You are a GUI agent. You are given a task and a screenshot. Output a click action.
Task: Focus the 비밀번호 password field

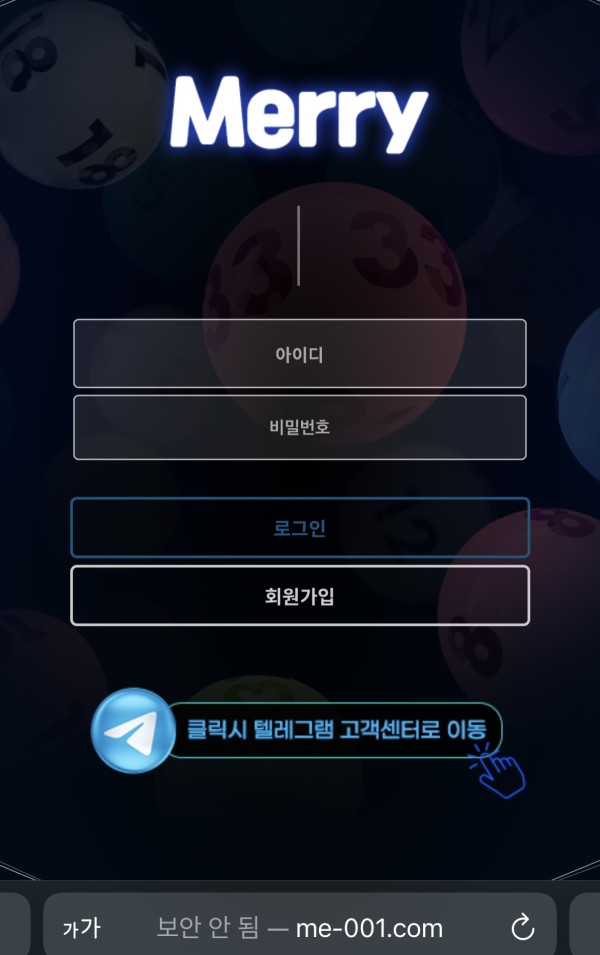pos(299,428)
